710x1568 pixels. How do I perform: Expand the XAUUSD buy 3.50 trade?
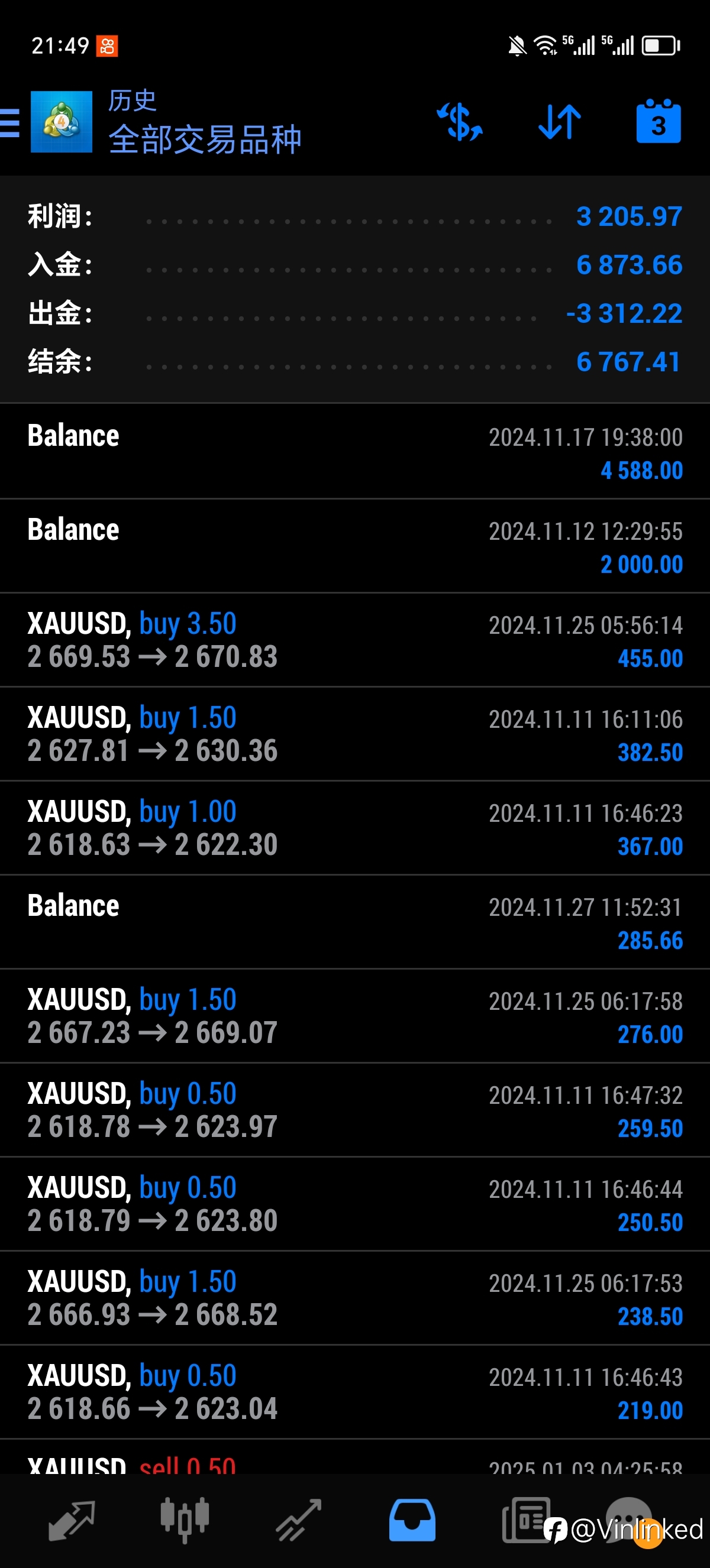click(x=355, y=640)
